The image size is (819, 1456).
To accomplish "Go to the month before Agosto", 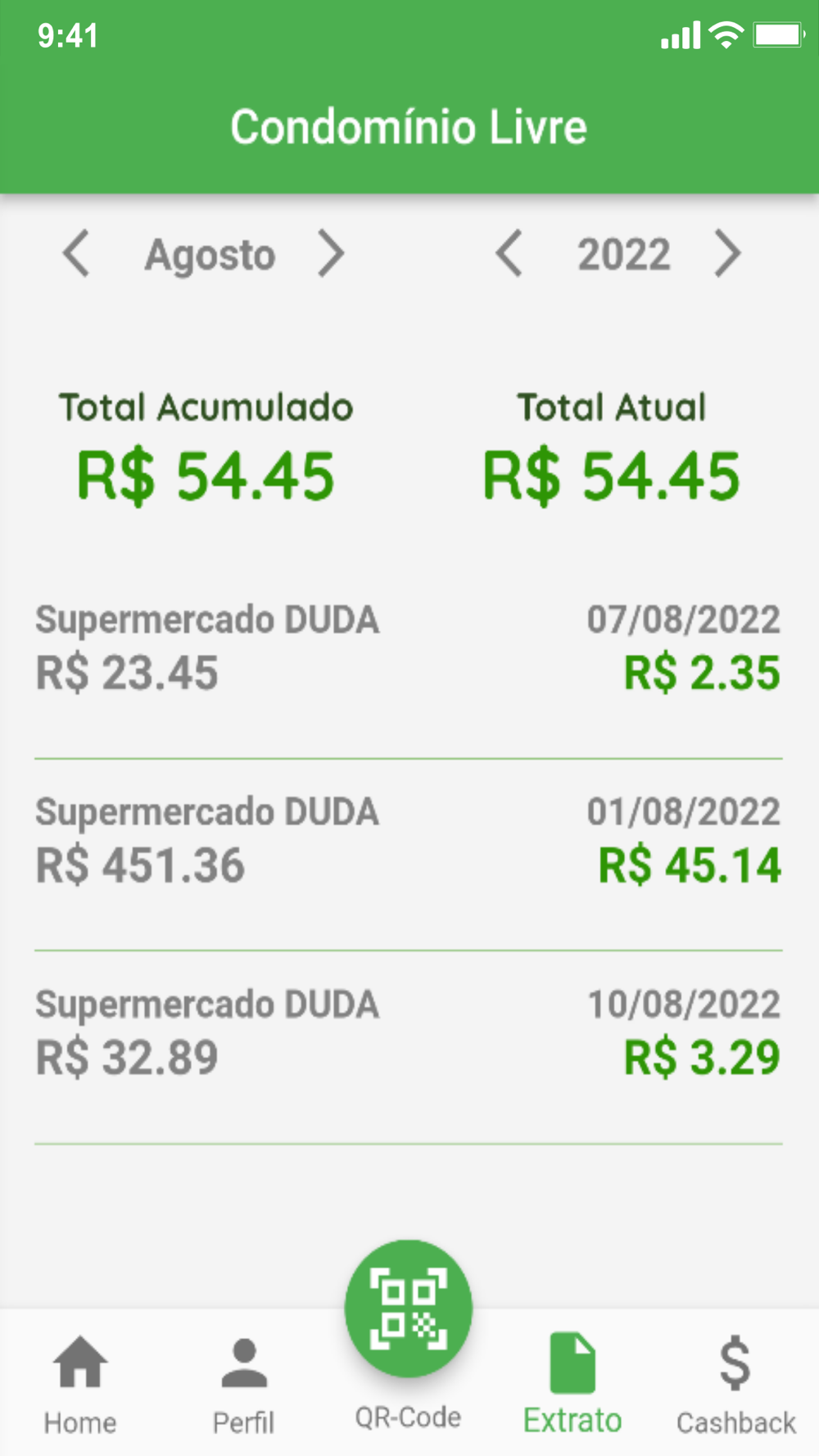I will pos(76,254).
